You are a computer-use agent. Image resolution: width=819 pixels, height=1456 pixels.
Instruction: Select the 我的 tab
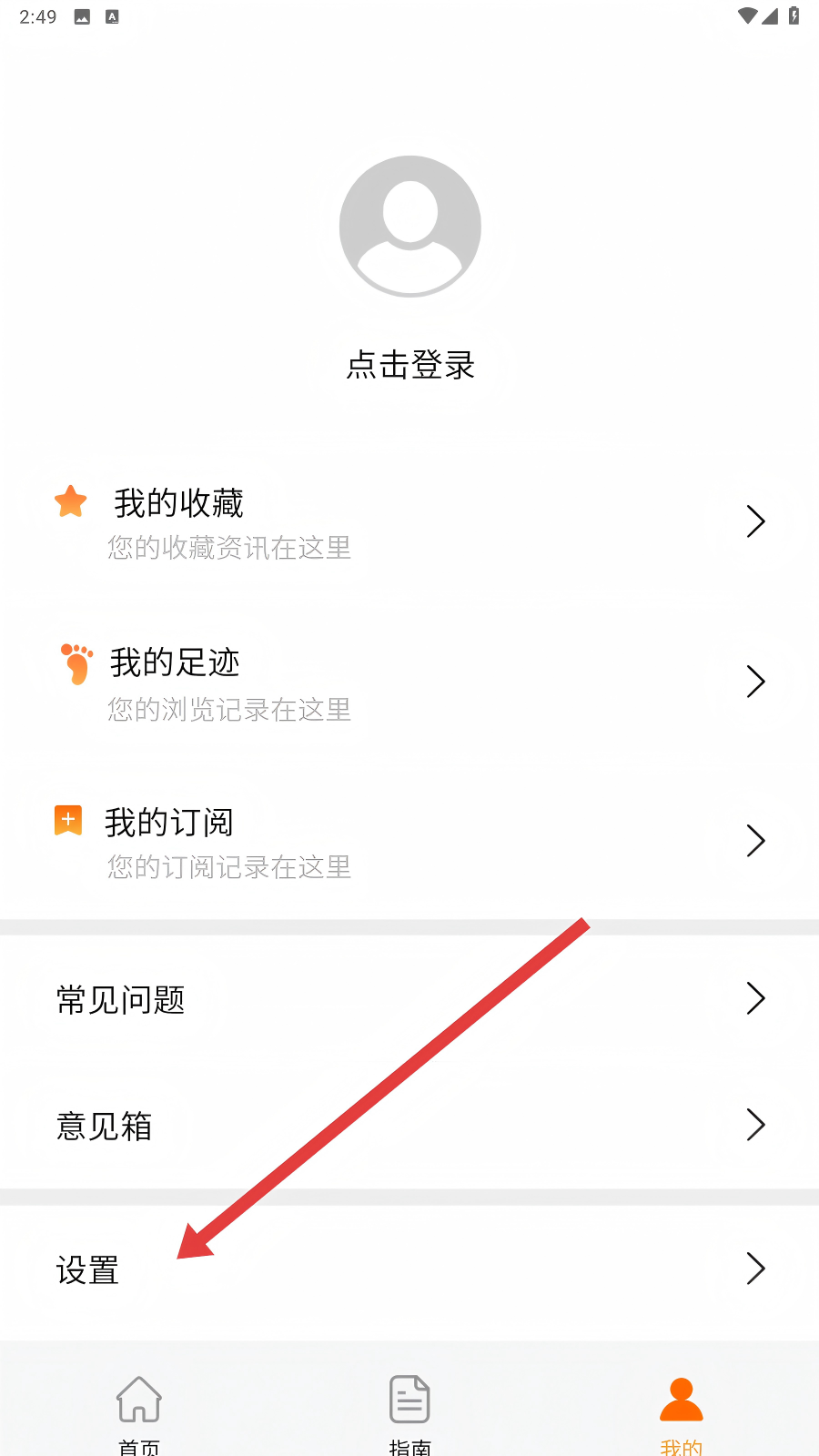coord(681,1410)
